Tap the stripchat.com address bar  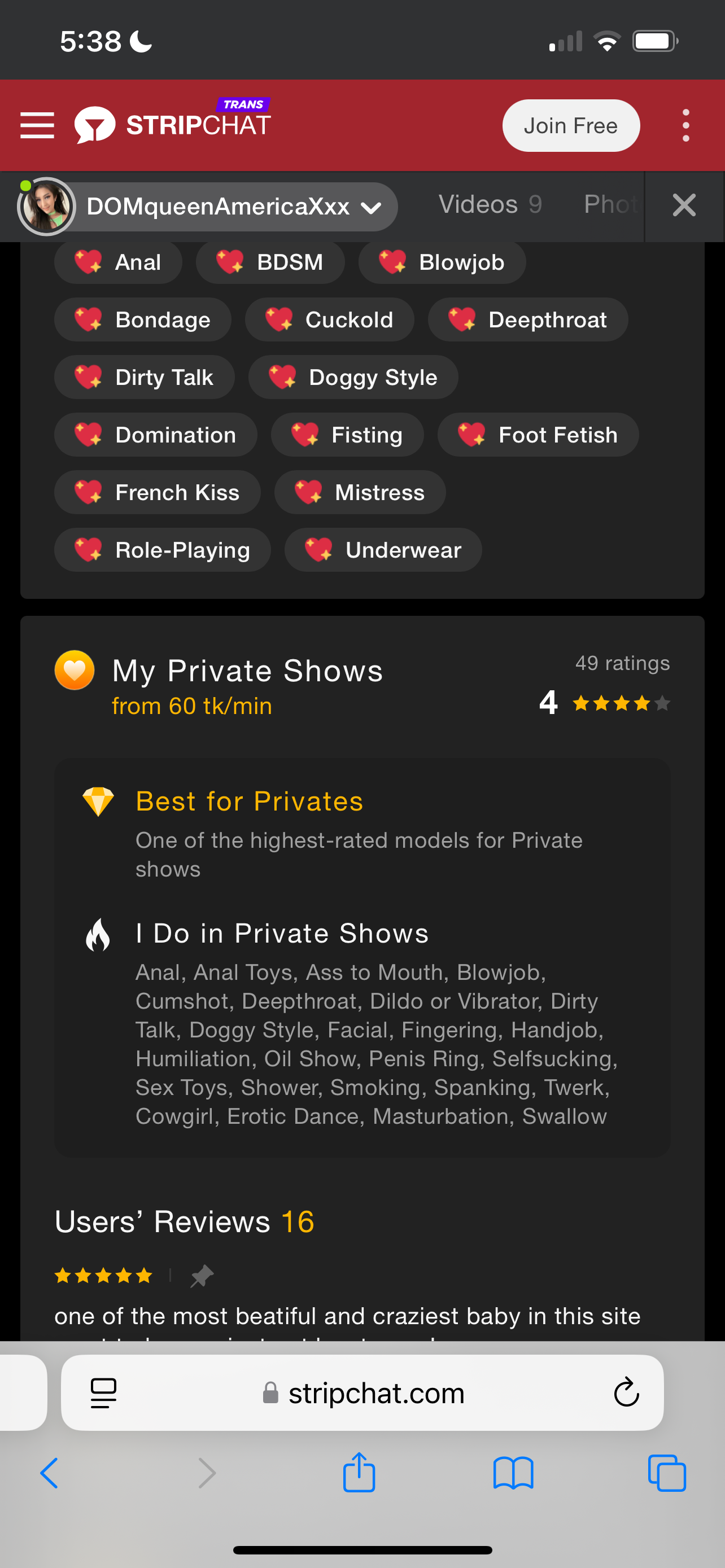(365, 1392)
